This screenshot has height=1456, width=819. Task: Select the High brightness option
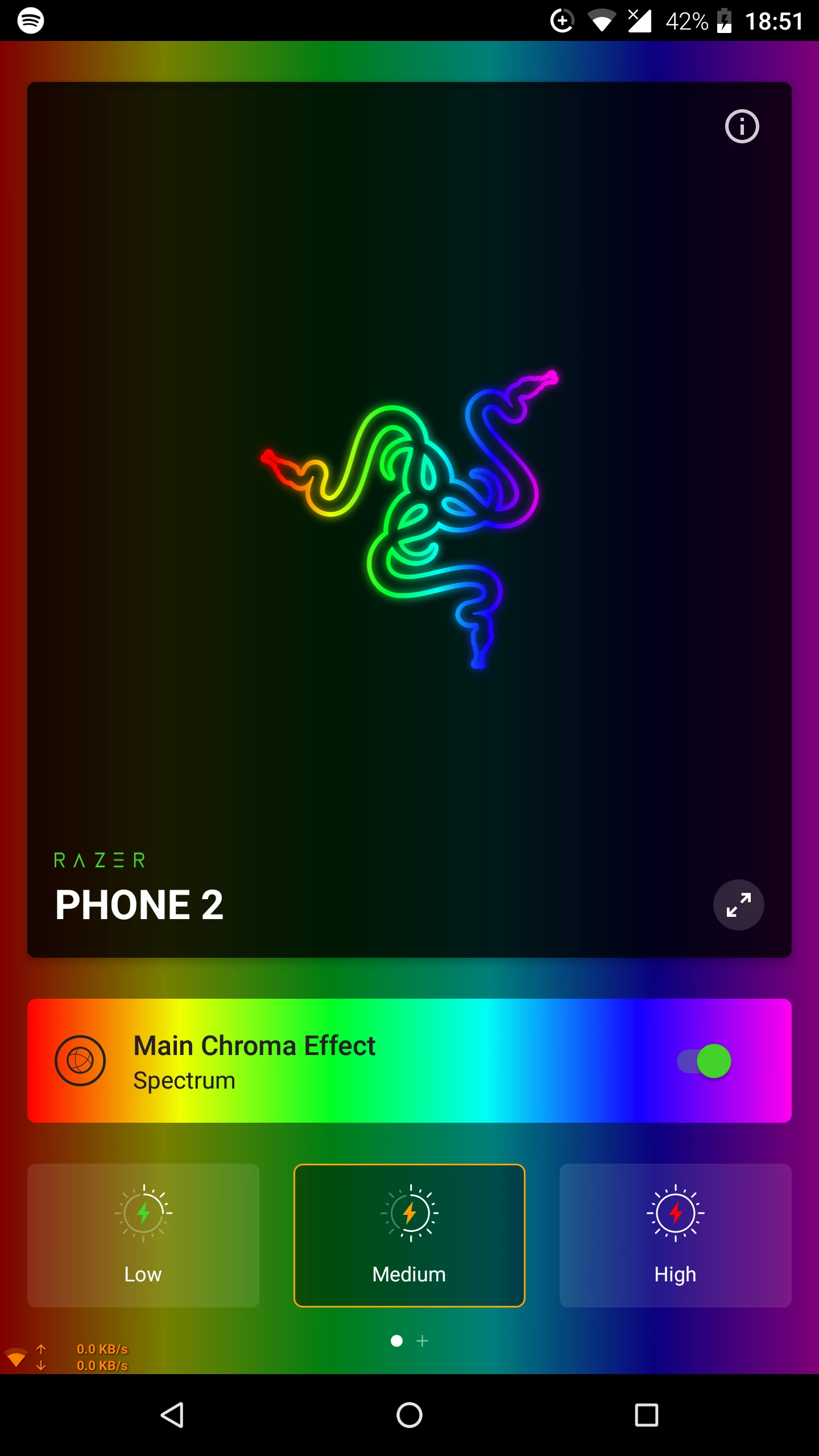tap(675, 1235)
